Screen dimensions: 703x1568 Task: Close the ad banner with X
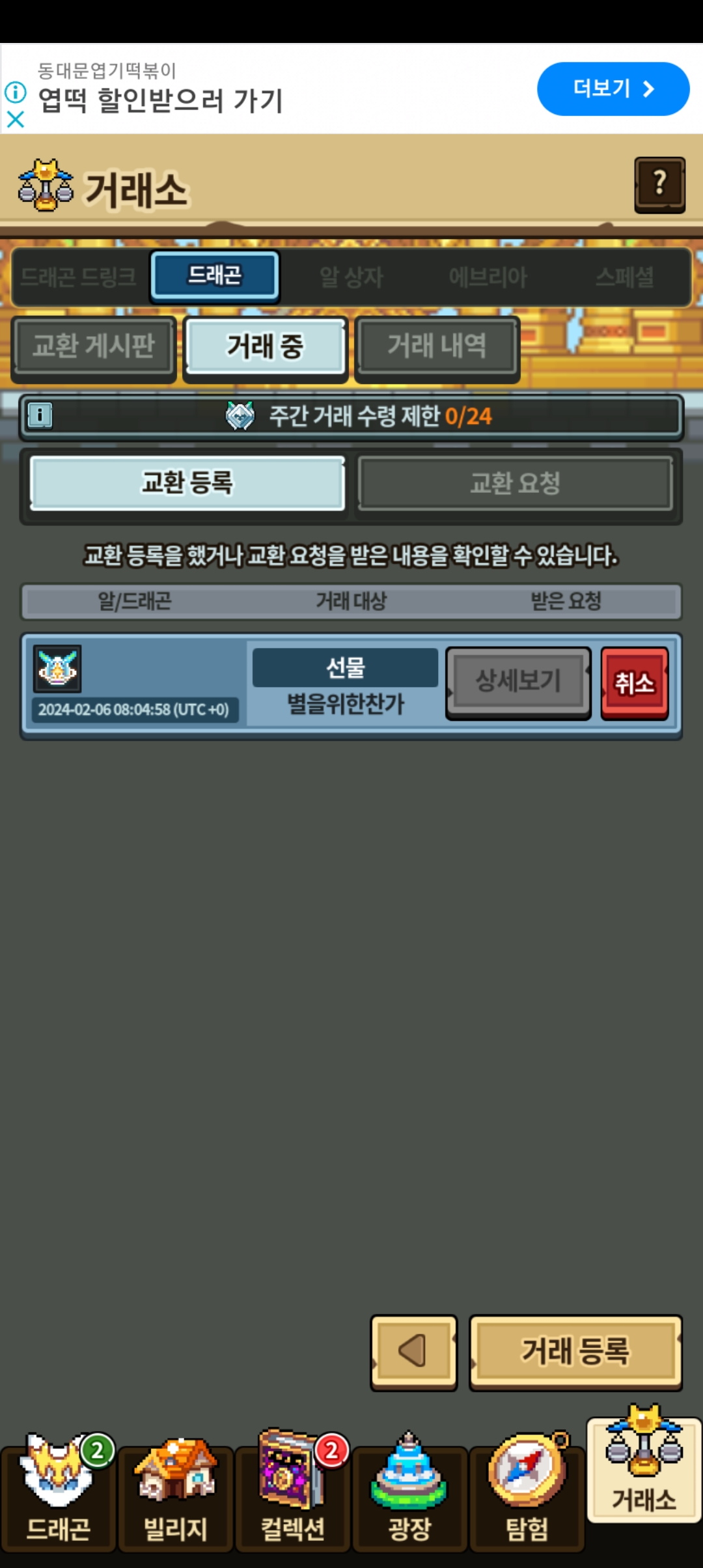coord(16,120)
